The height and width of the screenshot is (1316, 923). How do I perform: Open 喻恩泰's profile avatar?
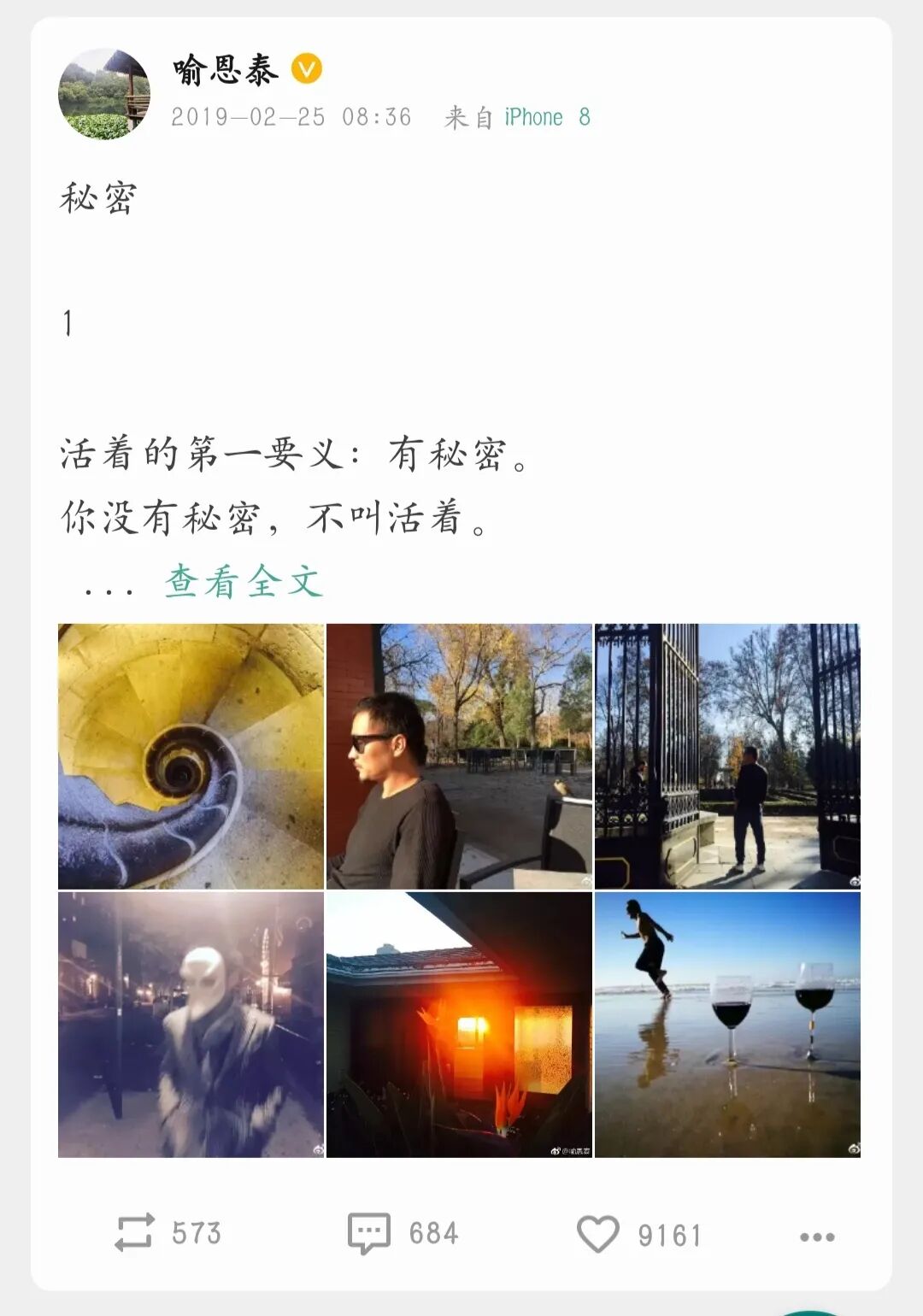104,94
